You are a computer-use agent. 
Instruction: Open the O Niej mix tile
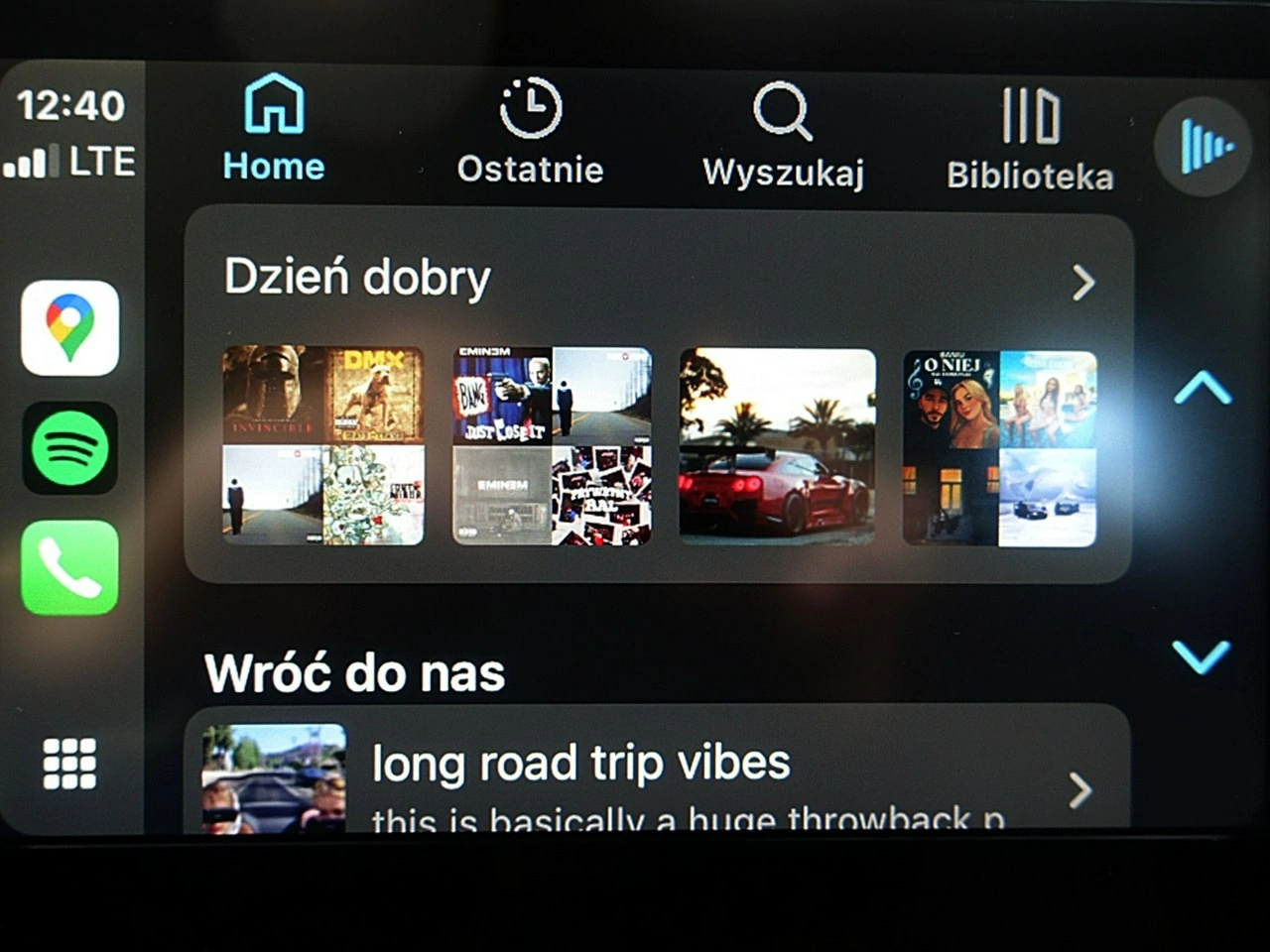click(999, 447)
